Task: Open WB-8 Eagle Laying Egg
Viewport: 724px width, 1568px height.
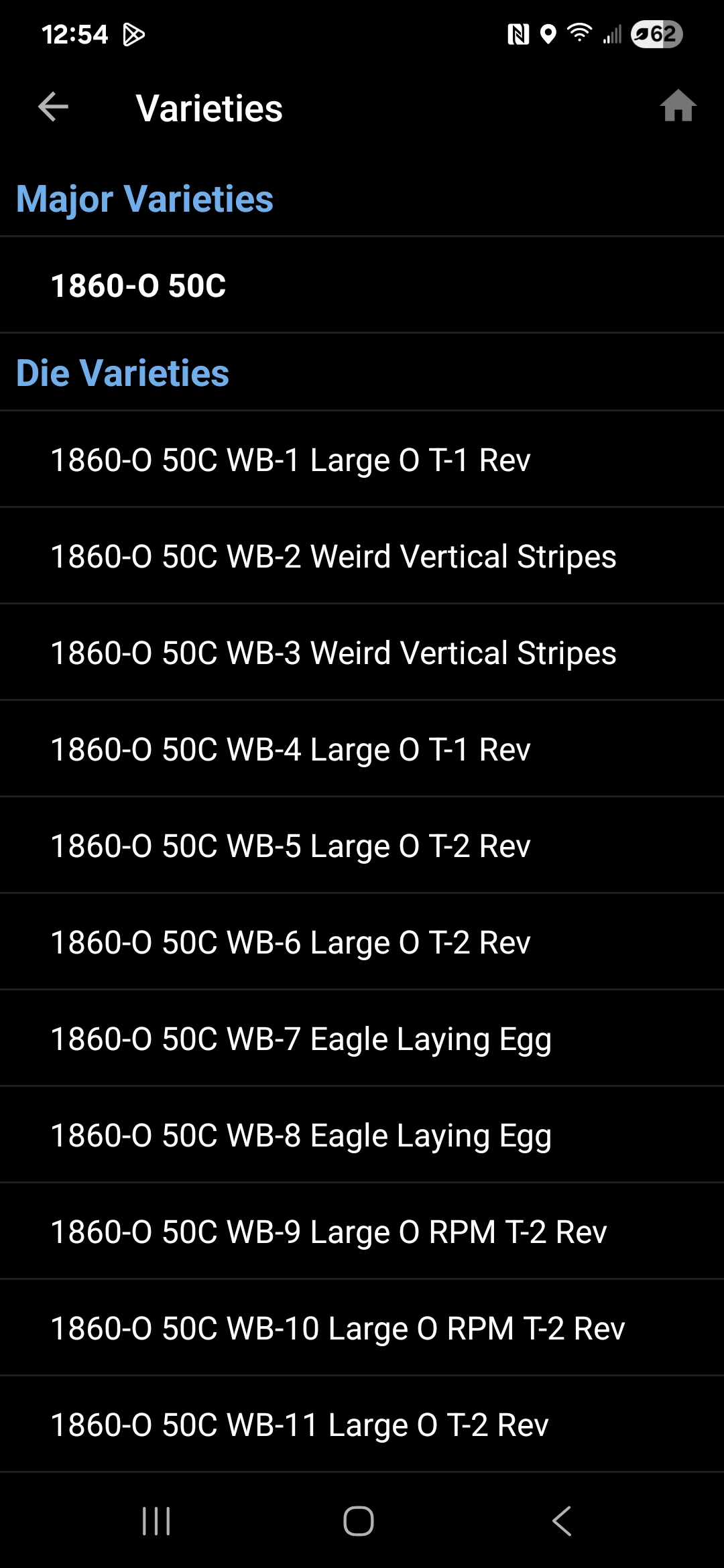Action: pos(362,1135)
